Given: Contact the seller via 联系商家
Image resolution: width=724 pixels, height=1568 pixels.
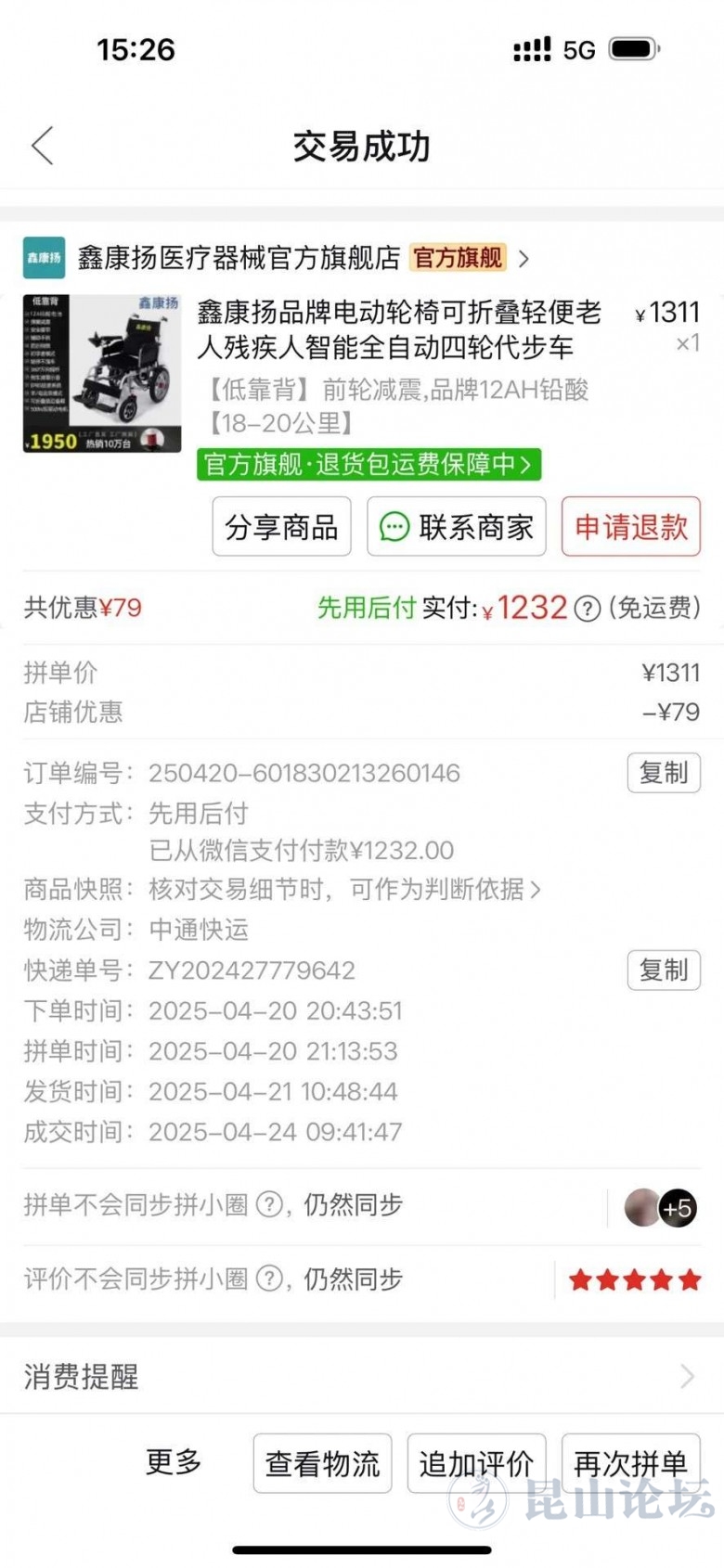Looking at the screenshot, I should pyautogui.click(x=456, y=527).
